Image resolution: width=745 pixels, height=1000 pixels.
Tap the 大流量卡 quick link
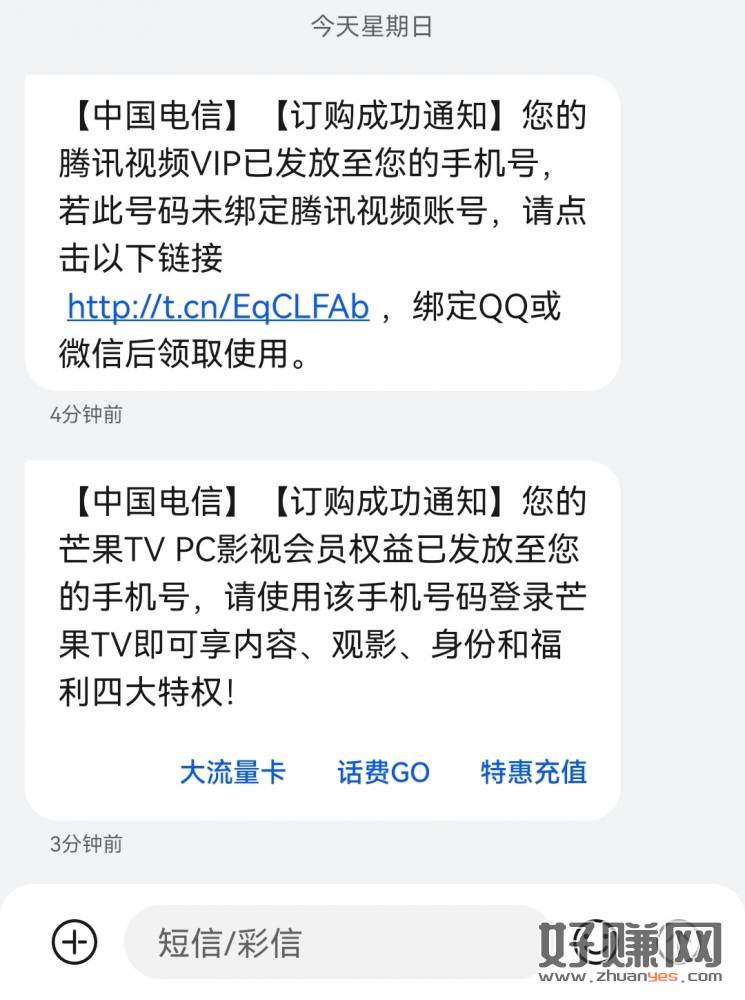click(232, 772)
